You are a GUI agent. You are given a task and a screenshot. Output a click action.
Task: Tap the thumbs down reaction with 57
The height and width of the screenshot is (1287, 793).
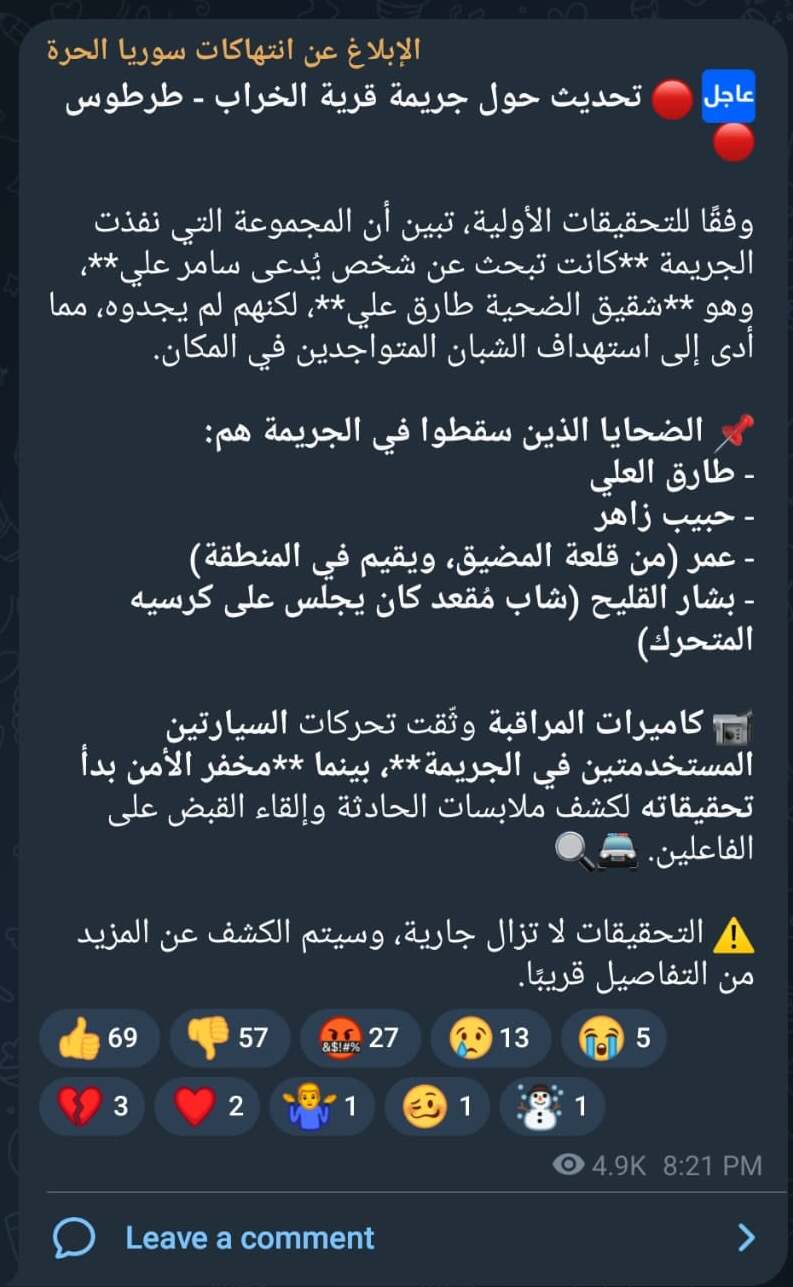pyautogui.click(x=229, y=1038)
